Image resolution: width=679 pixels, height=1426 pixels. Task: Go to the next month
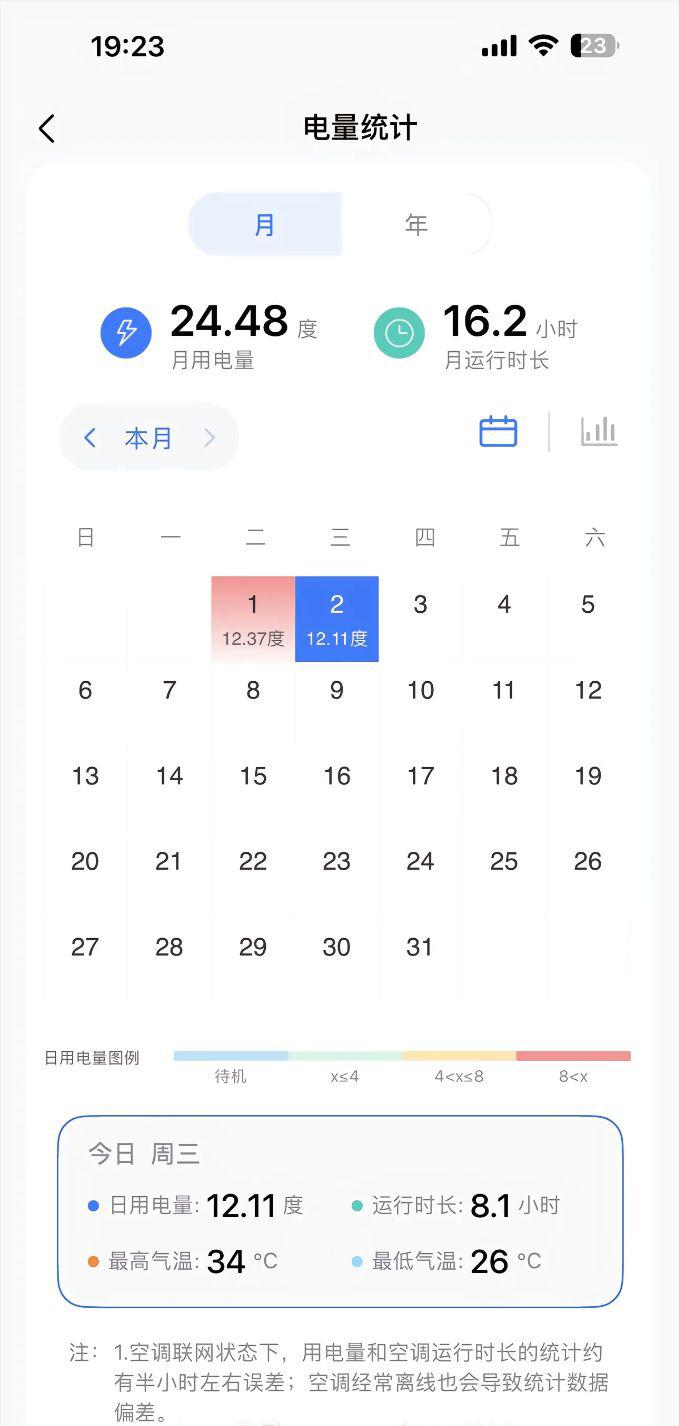pos(209,438)
